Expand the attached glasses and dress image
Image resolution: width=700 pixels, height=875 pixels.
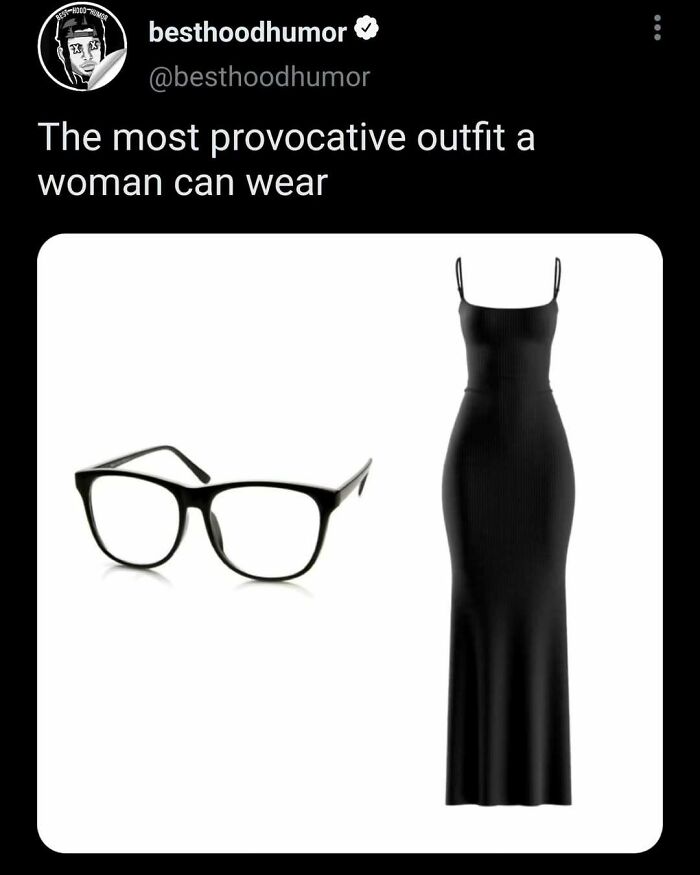point(350,542)
